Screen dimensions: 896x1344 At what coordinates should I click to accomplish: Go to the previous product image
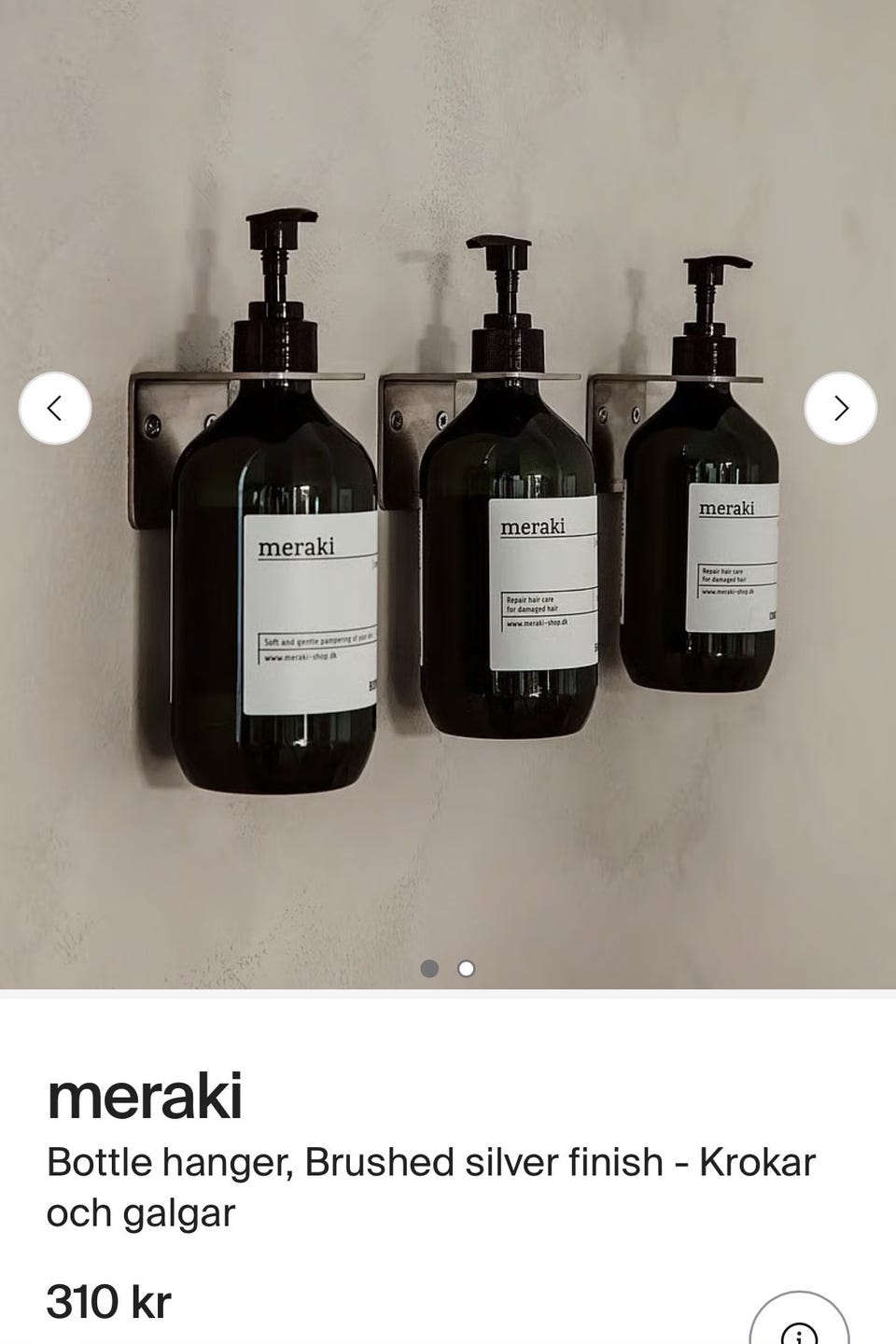pyautogui.click(x=55, y=408)
